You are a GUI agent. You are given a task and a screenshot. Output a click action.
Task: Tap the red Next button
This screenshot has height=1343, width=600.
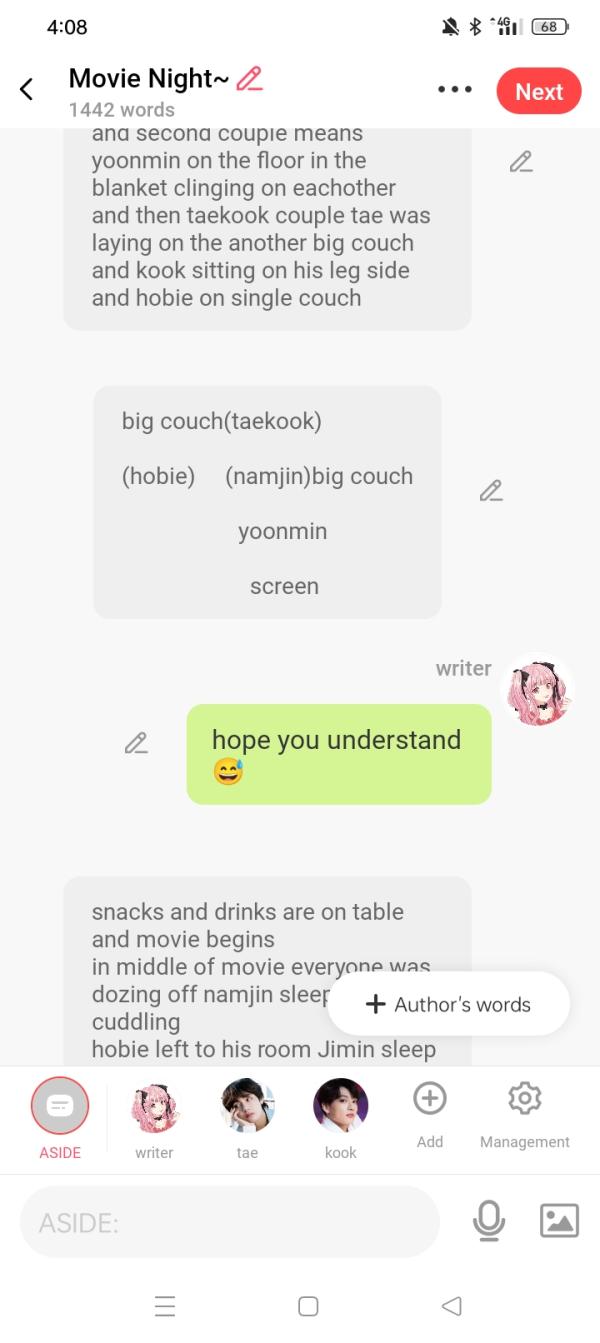pos(538,91)
